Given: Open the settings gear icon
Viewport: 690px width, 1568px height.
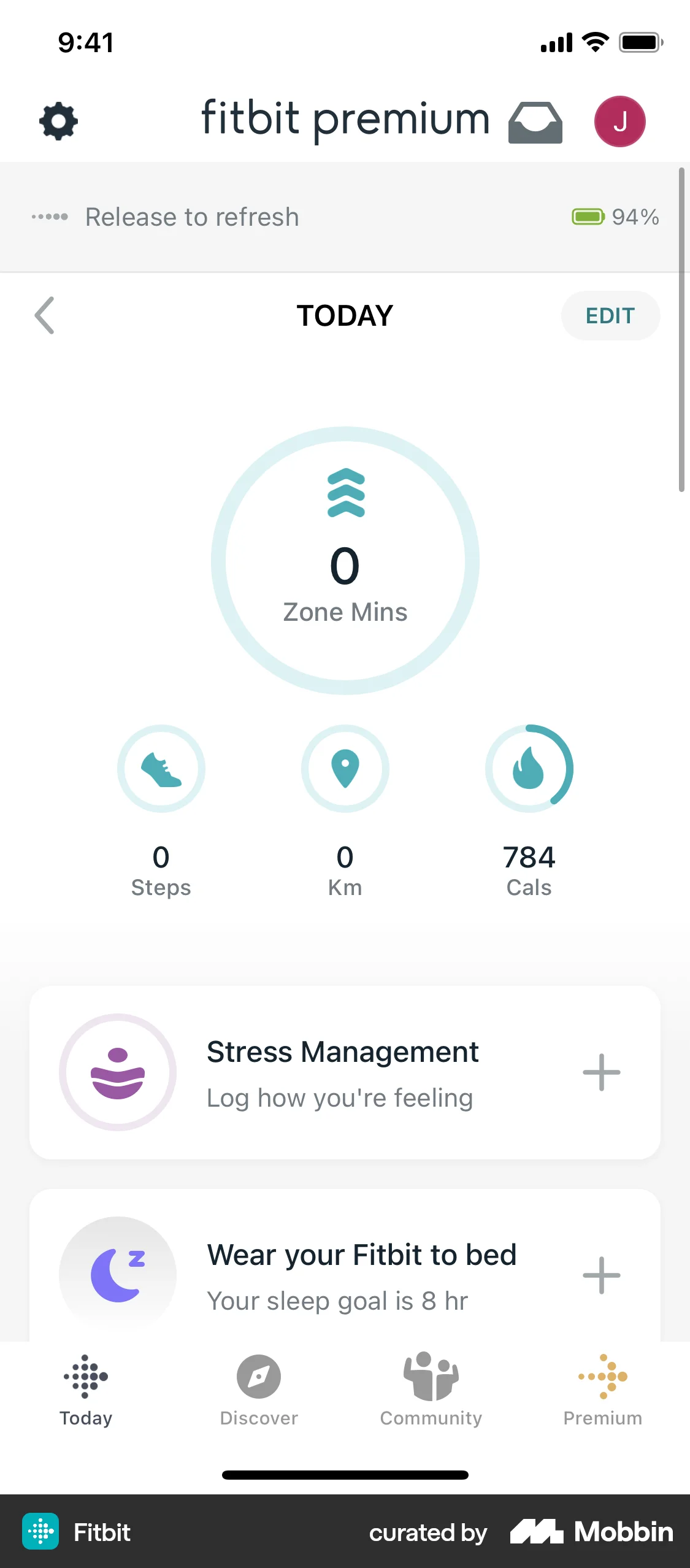Looking at the screenshot, I should [x=58, y=121].
